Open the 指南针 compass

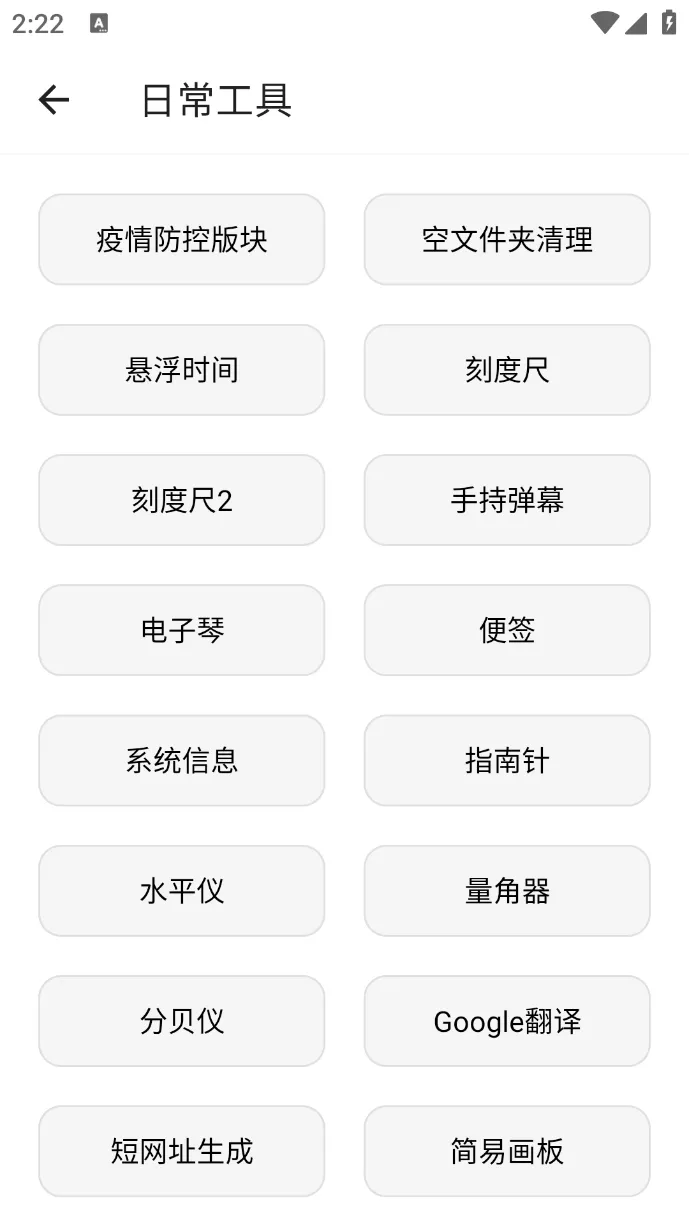coord(507,760)
